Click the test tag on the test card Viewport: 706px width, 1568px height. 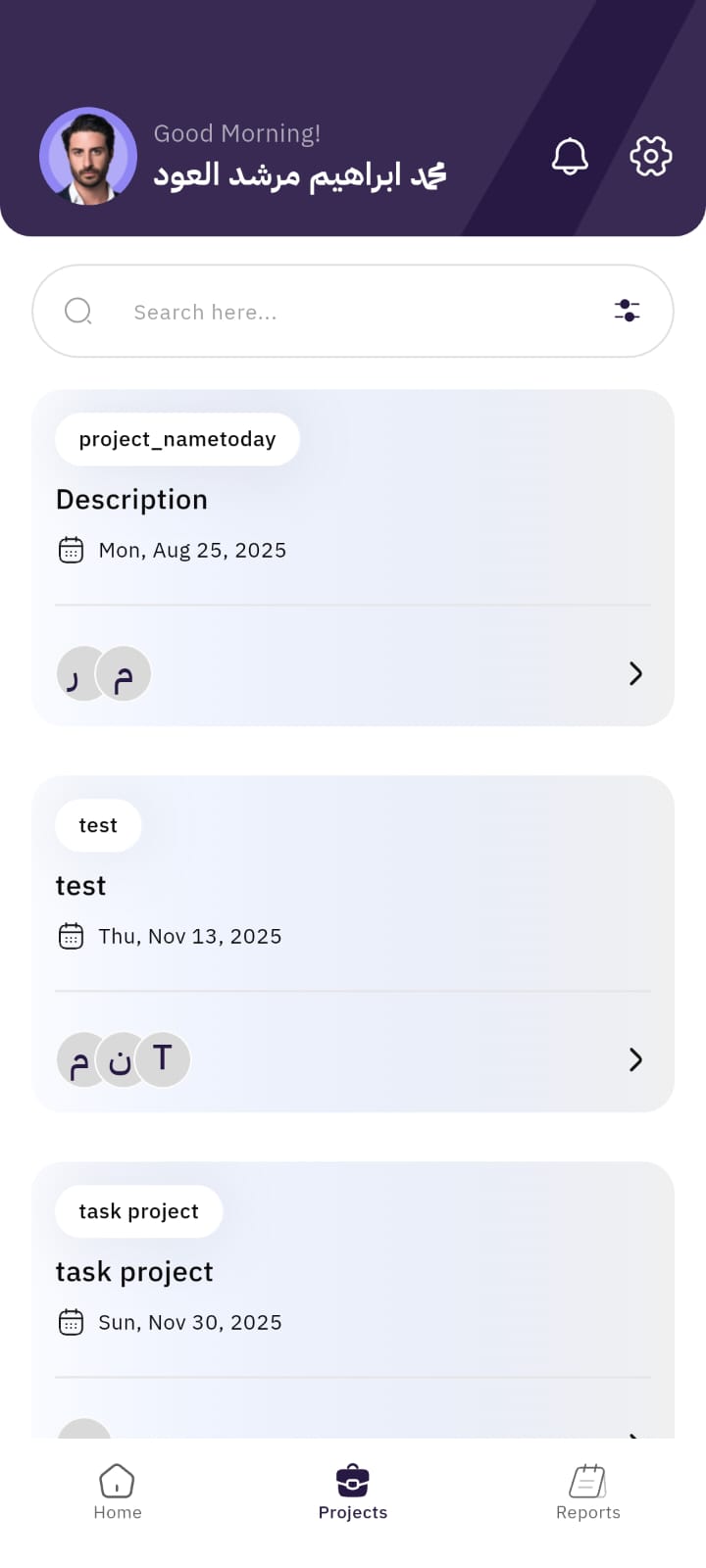tap(97, 825)
